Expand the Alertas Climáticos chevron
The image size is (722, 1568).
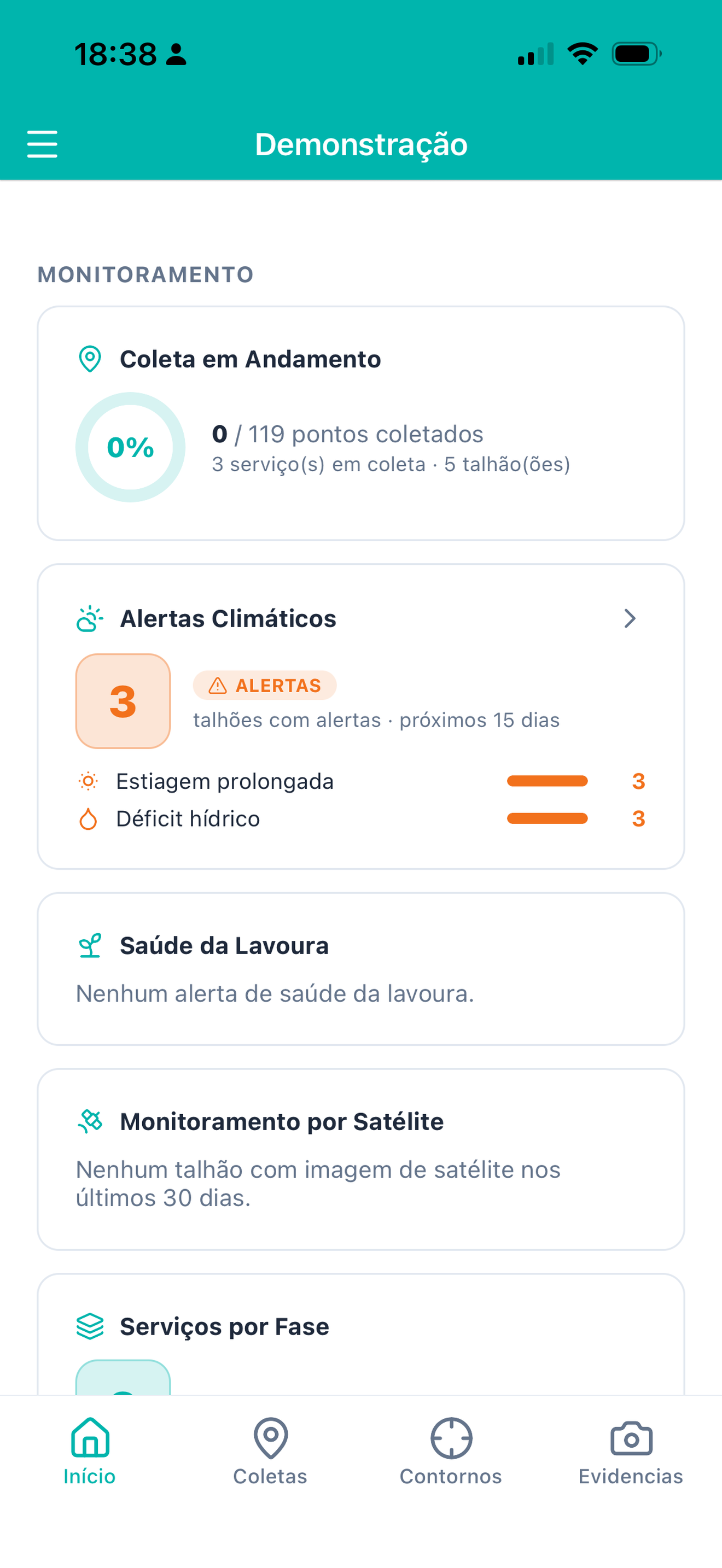[630, 618]
